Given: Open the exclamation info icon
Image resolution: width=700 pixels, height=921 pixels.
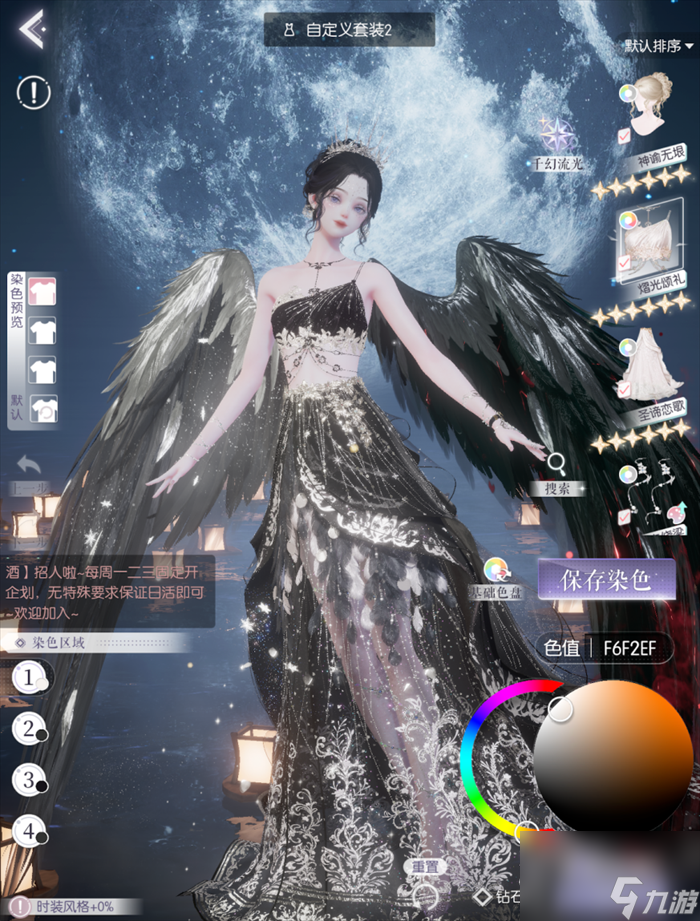Looking at the screenshot, I should click(x=33, y=93).
